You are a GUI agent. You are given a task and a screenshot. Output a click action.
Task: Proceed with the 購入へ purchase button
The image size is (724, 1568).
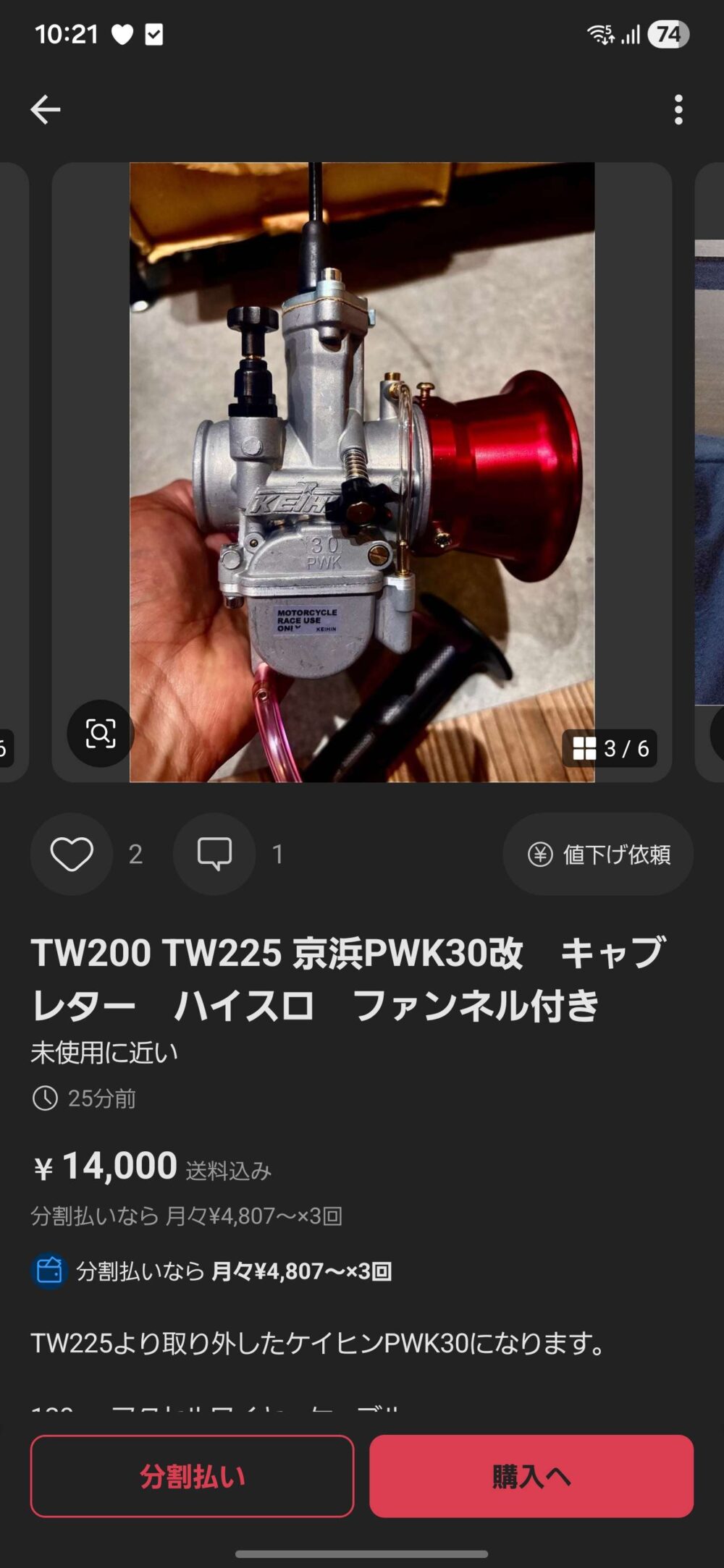click(531, 1476)
